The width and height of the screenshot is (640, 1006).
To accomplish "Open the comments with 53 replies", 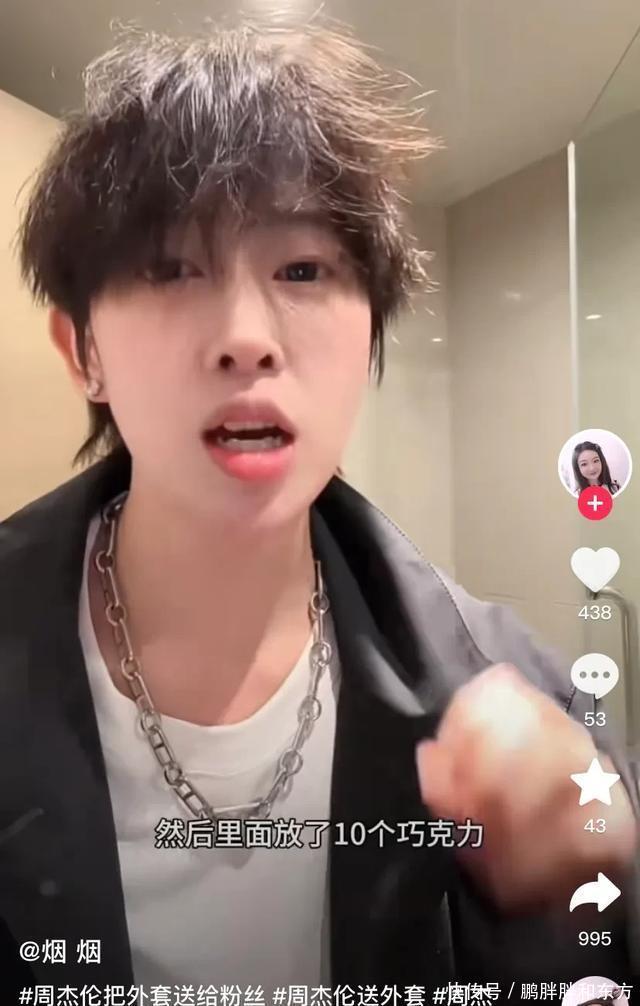I will click(x=595, y=676).
